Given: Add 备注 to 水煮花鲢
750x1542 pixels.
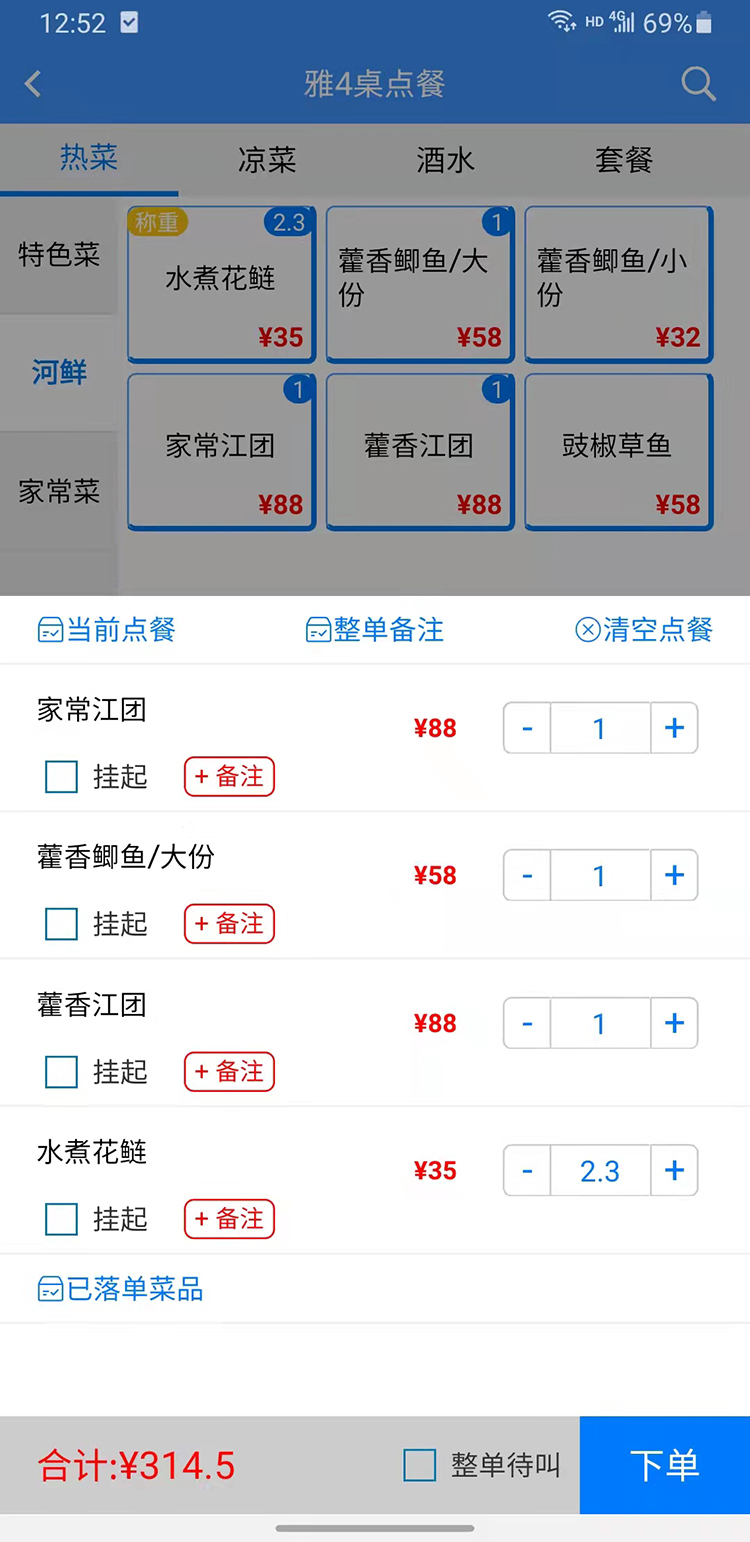Looking at the screenshot, I should tap(229, 1219).
